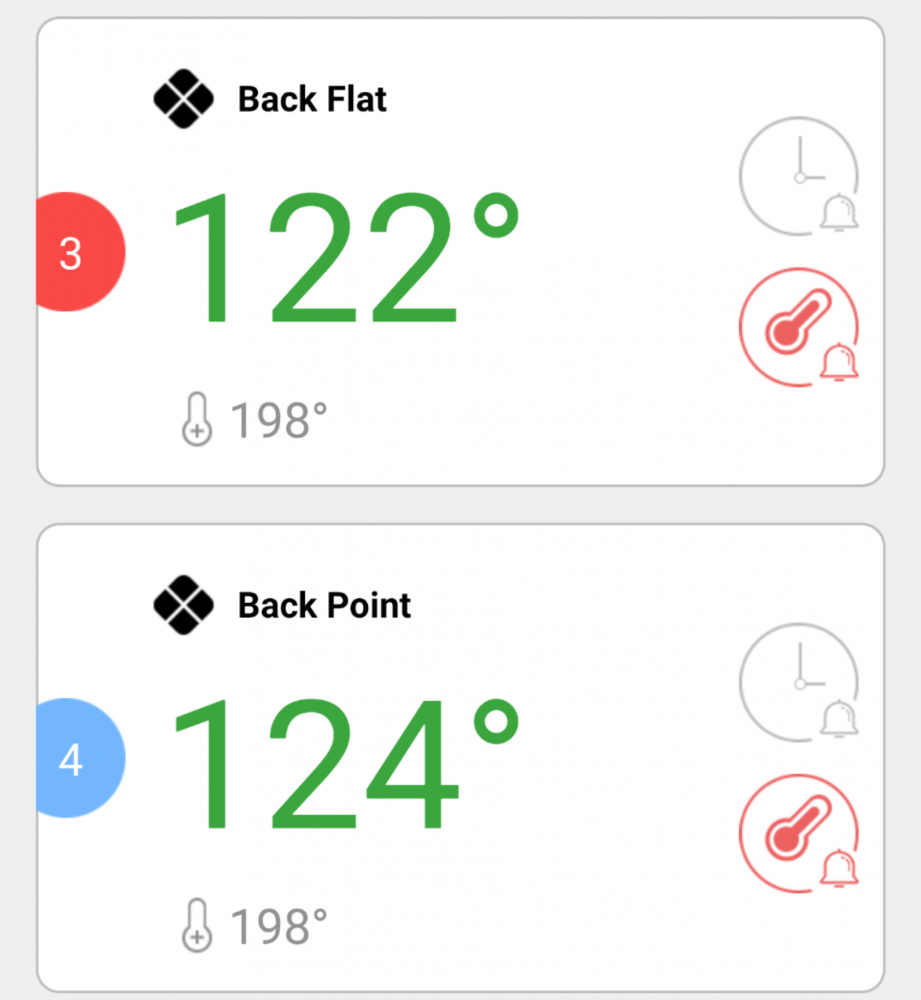Open the timer alarm for Back Point
Screen dimensions: 921x1000
pos(798,683)
